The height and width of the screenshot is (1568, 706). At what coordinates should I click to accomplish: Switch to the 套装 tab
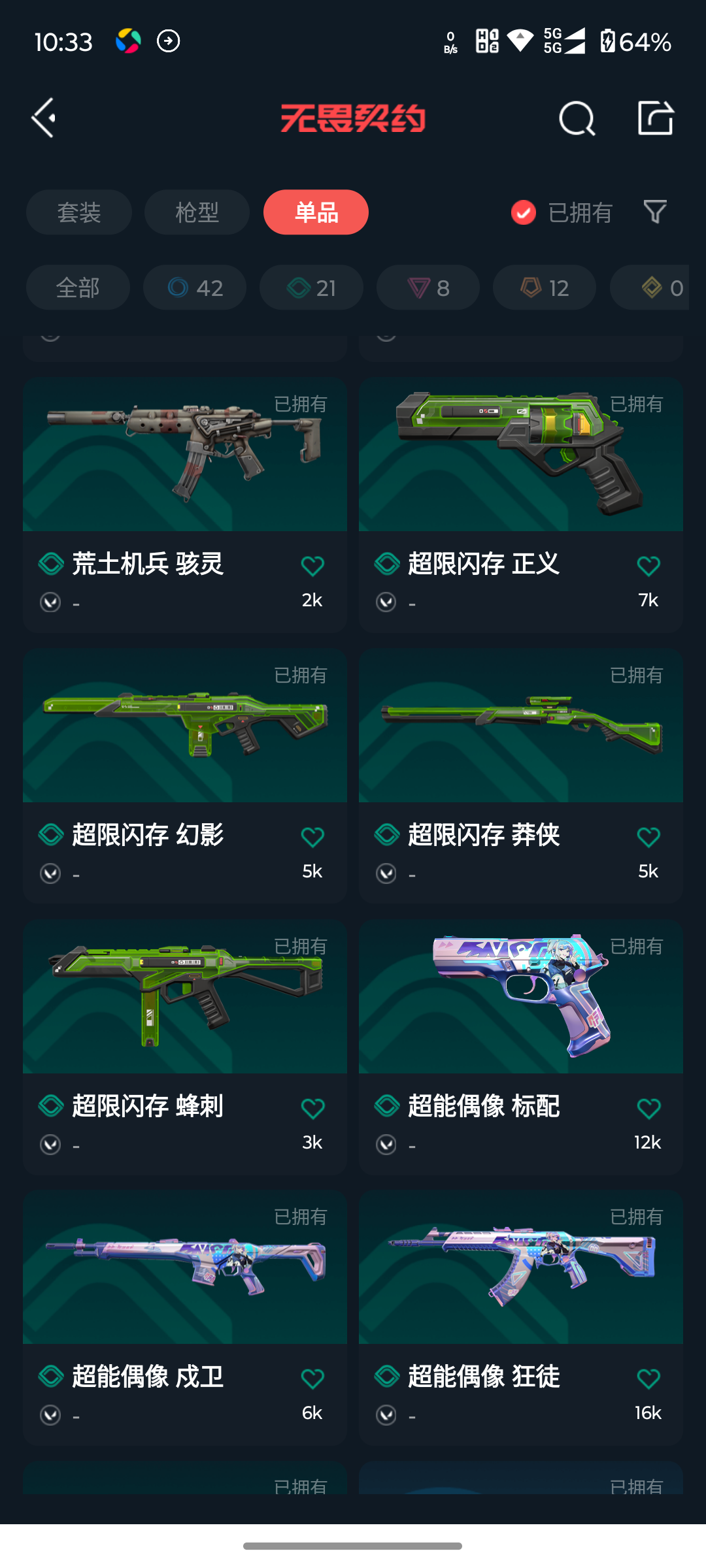pyautogui.click(x=79, y=212)
